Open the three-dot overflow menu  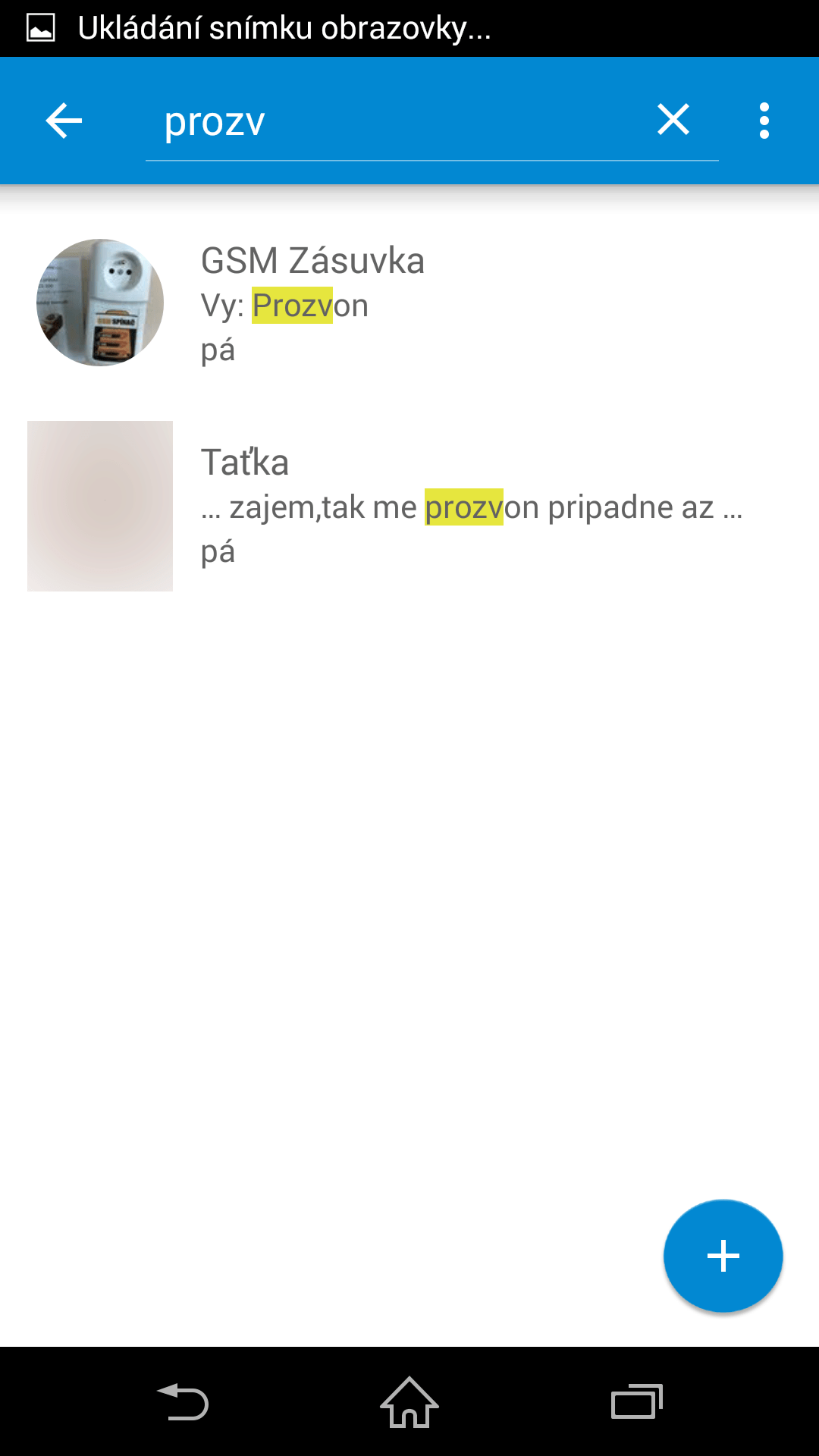point(764,121)
